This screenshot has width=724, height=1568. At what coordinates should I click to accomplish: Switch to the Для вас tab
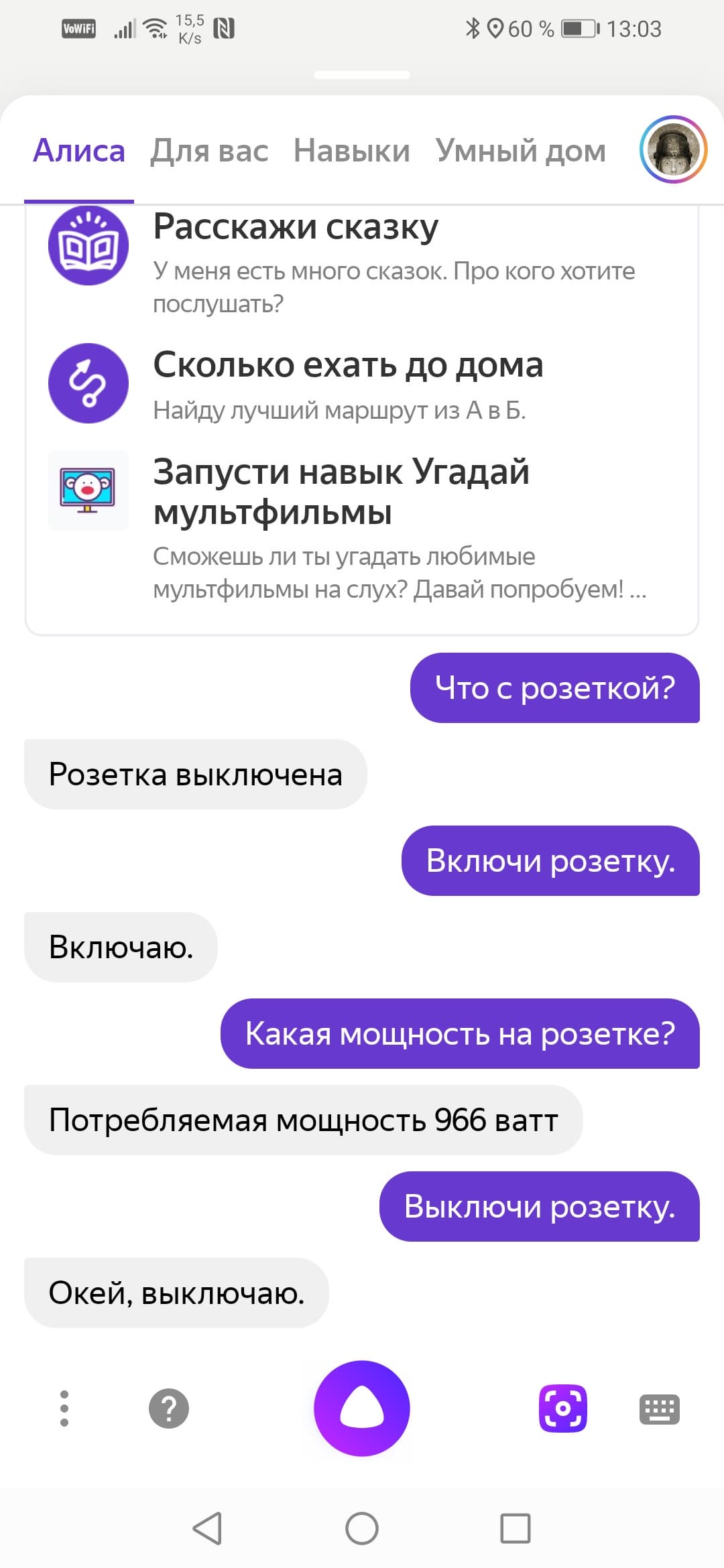pos(209,151)
